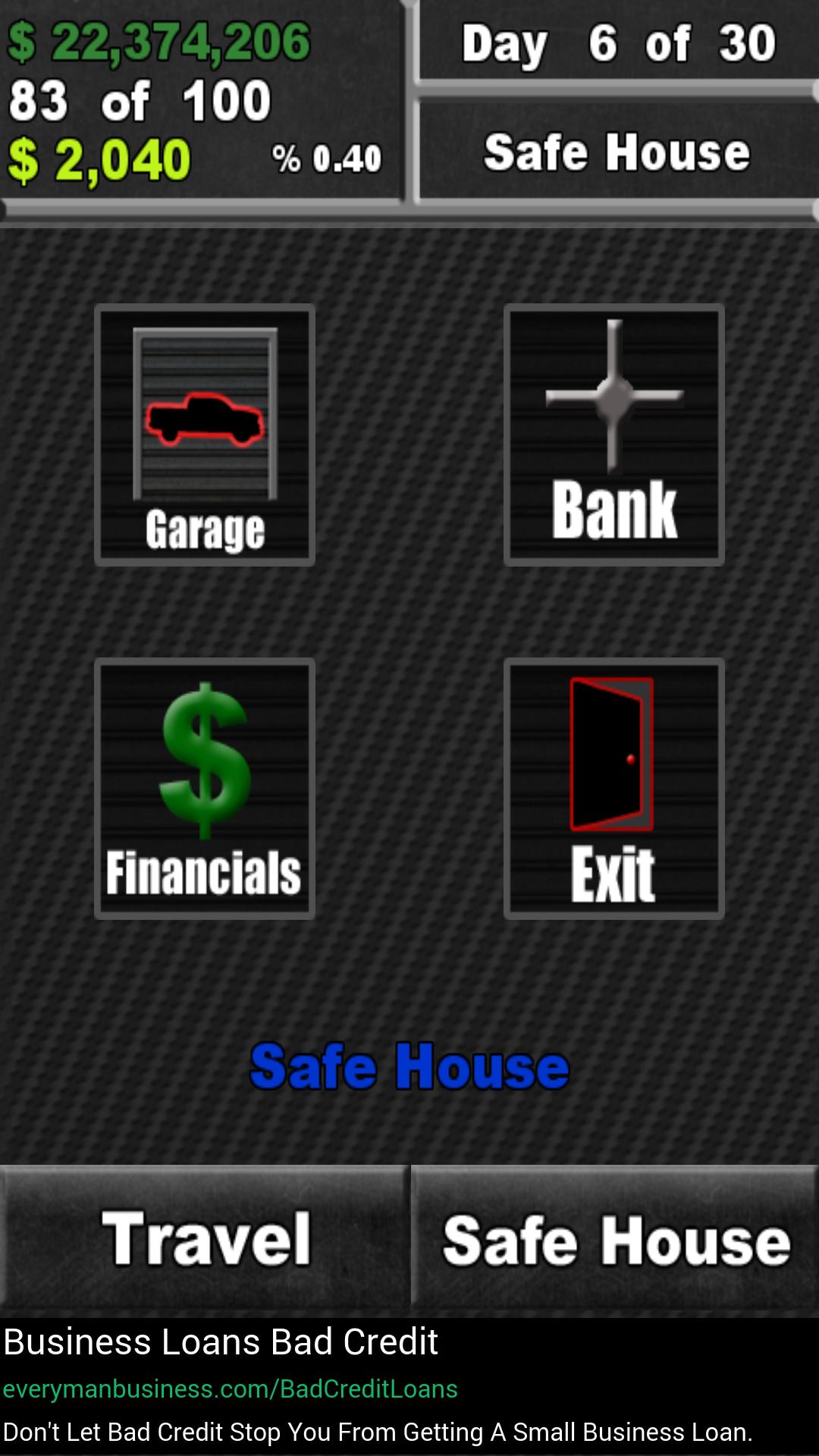The width and height of the screenshot is (819, 1456).
Task: Tap the Exit door button
Action: coord(613,789)
